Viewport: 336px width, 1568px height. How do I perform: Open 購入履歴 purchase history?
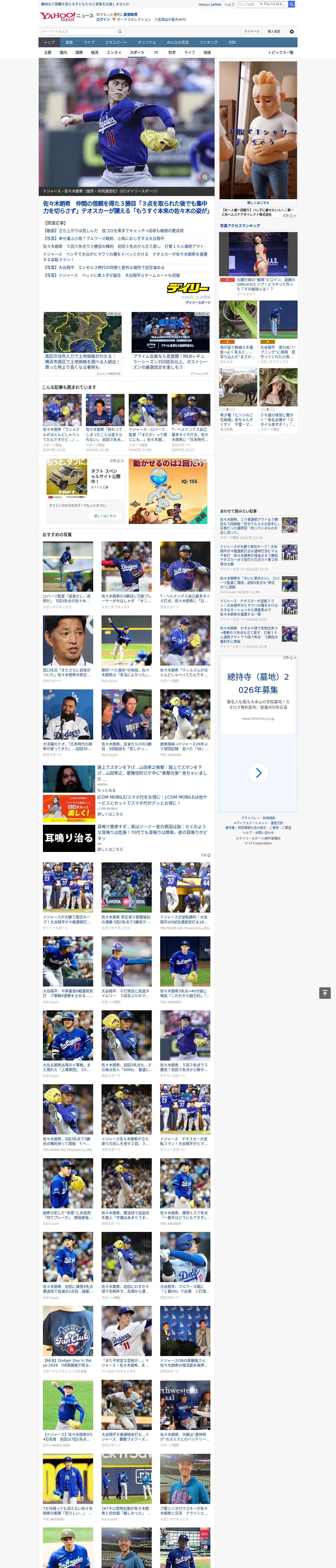pyautogui.click(x=274, y=32)
